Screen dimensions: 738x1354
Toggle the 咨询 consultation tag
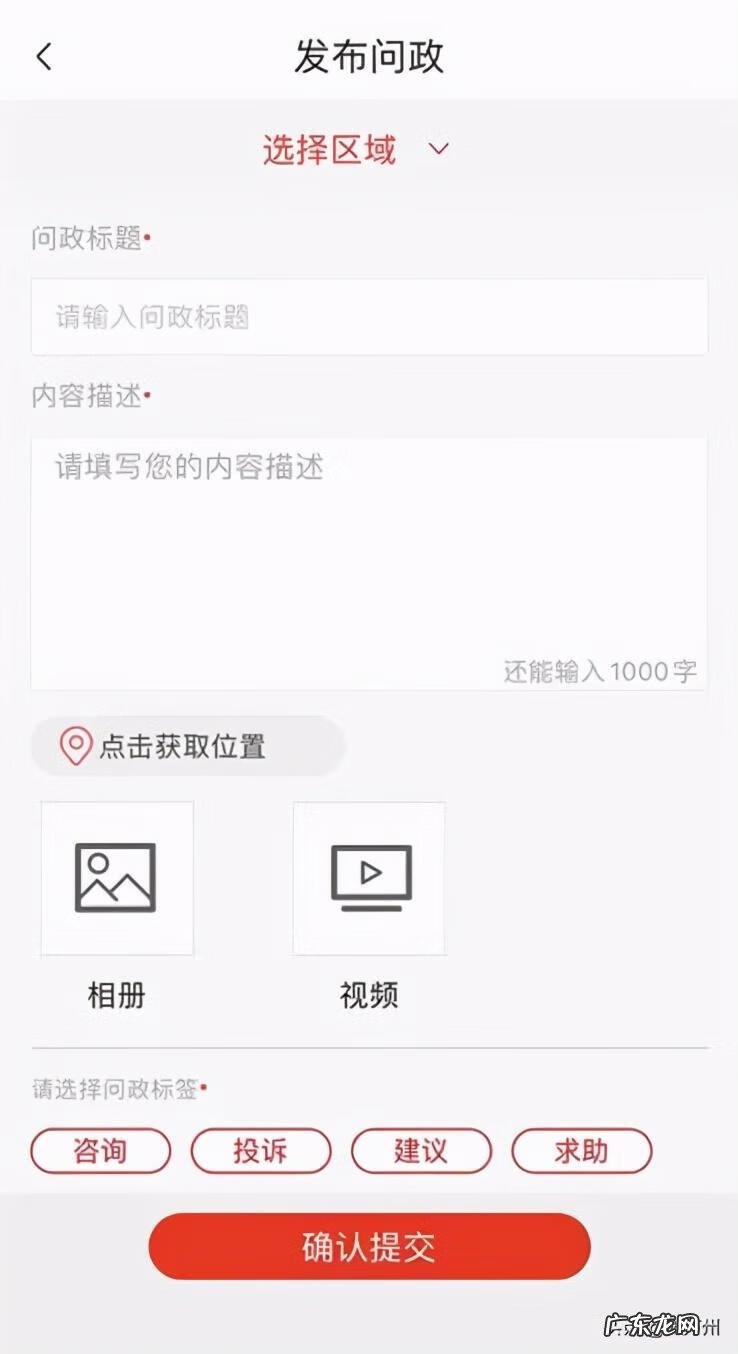[x=99, y=1151]
